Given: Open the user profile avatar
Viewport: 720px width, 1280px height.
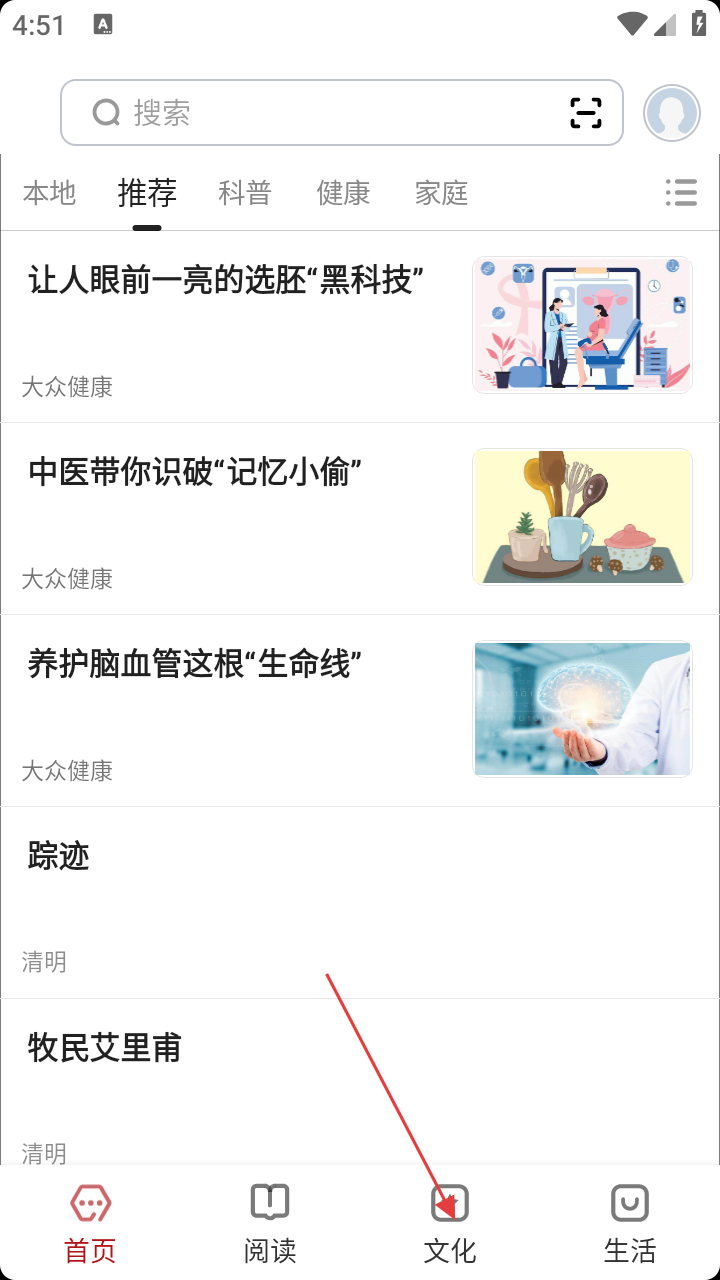Looking at the screenshot, I should tap(671, 113).
